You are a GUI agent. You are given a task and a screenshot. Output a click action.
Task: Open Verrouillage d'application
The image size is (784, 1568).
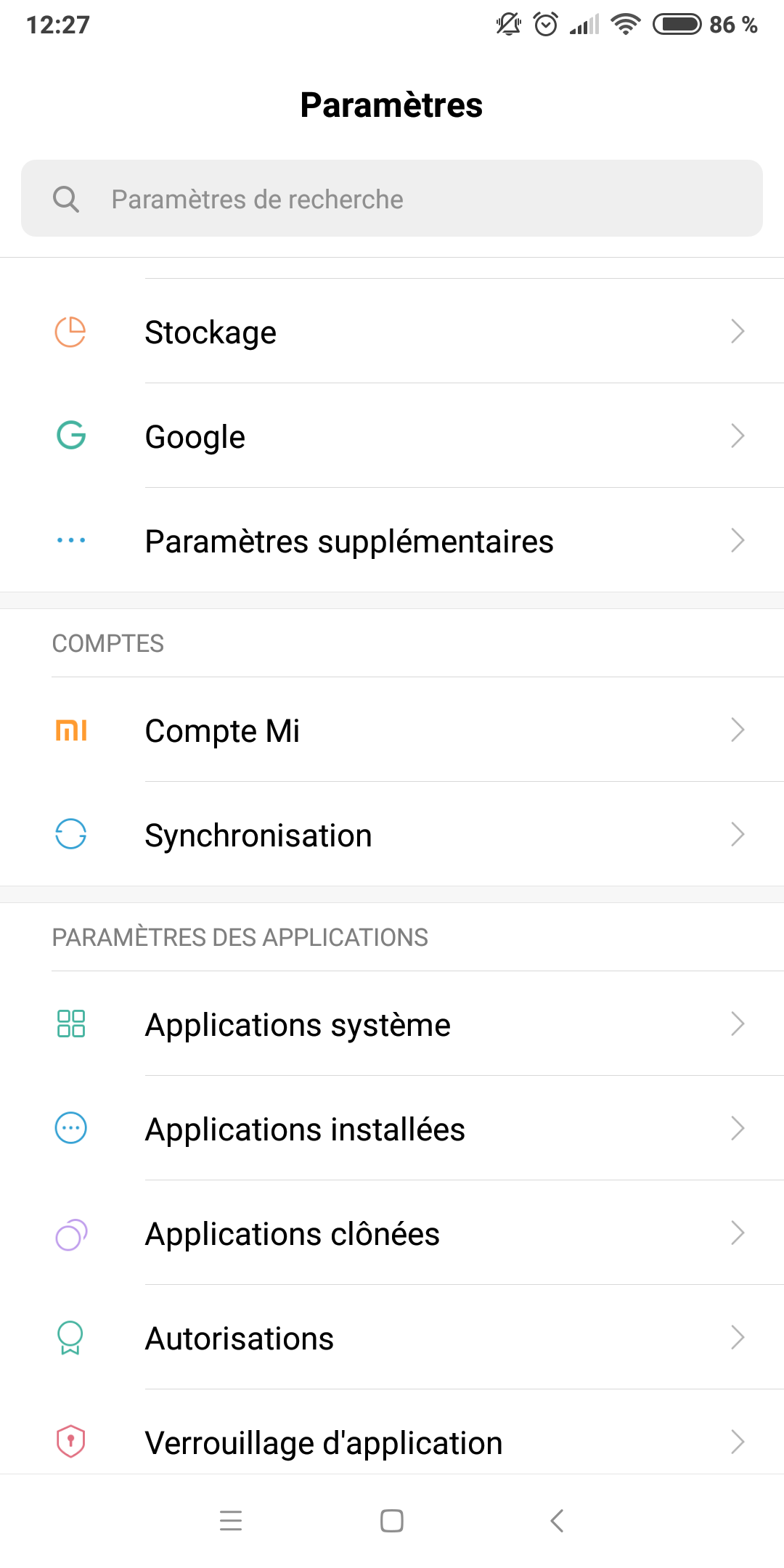coord(392,1432)
